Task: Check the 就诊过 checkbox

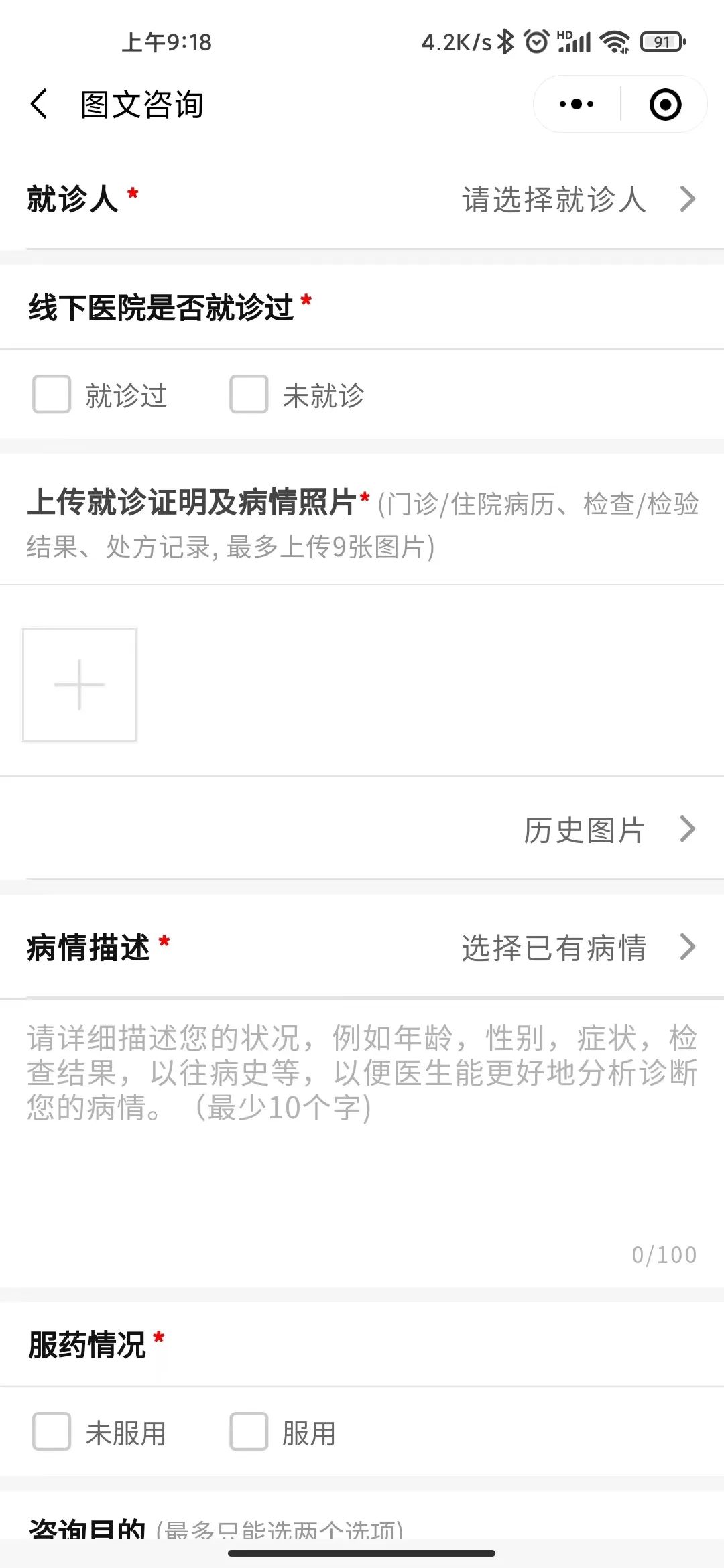Action: pyautogui.click(x=52, y=395)
